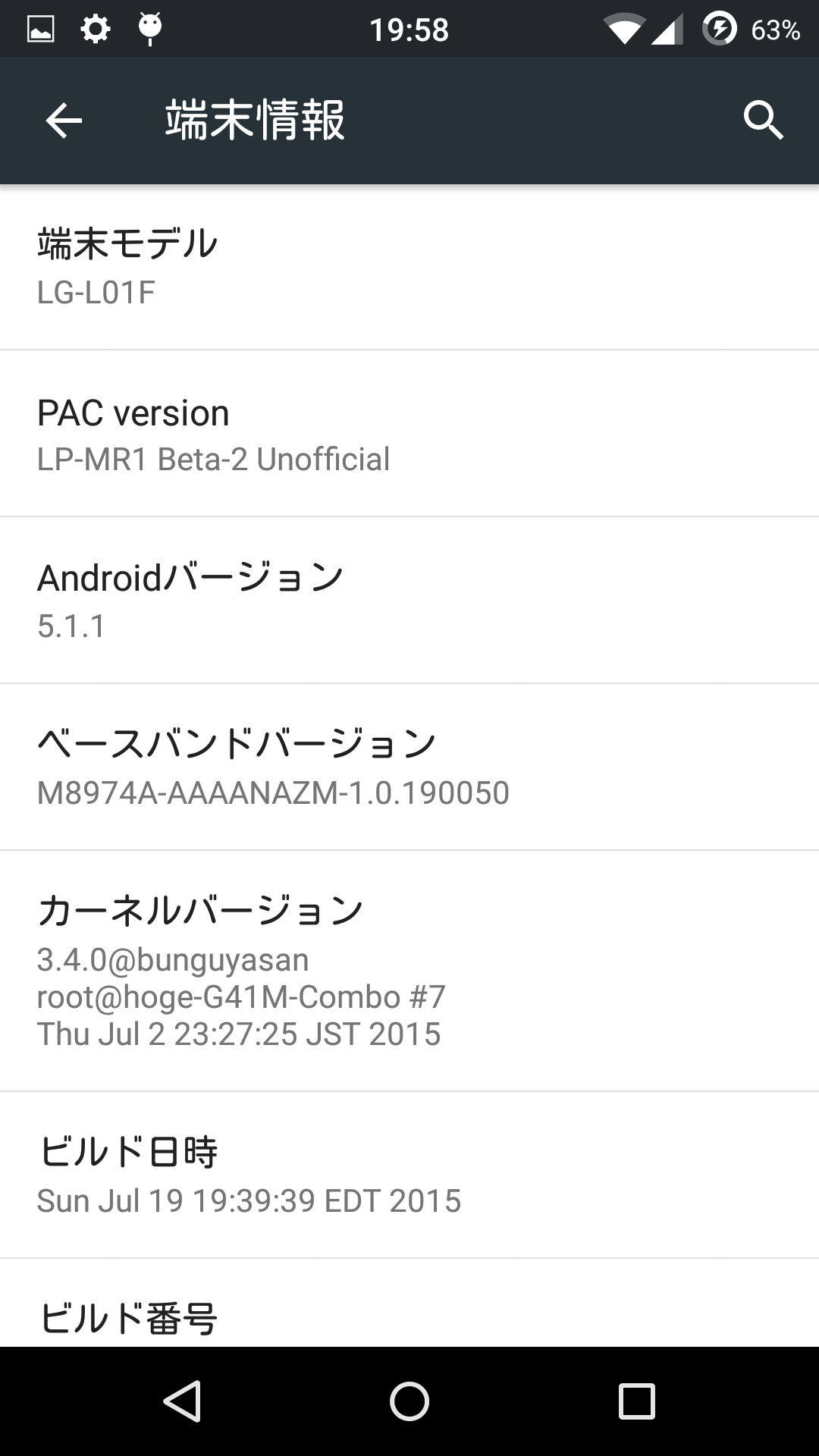Open settings search magnifier icon
This screenshot has height=1456, width=819.
(763, 121)
